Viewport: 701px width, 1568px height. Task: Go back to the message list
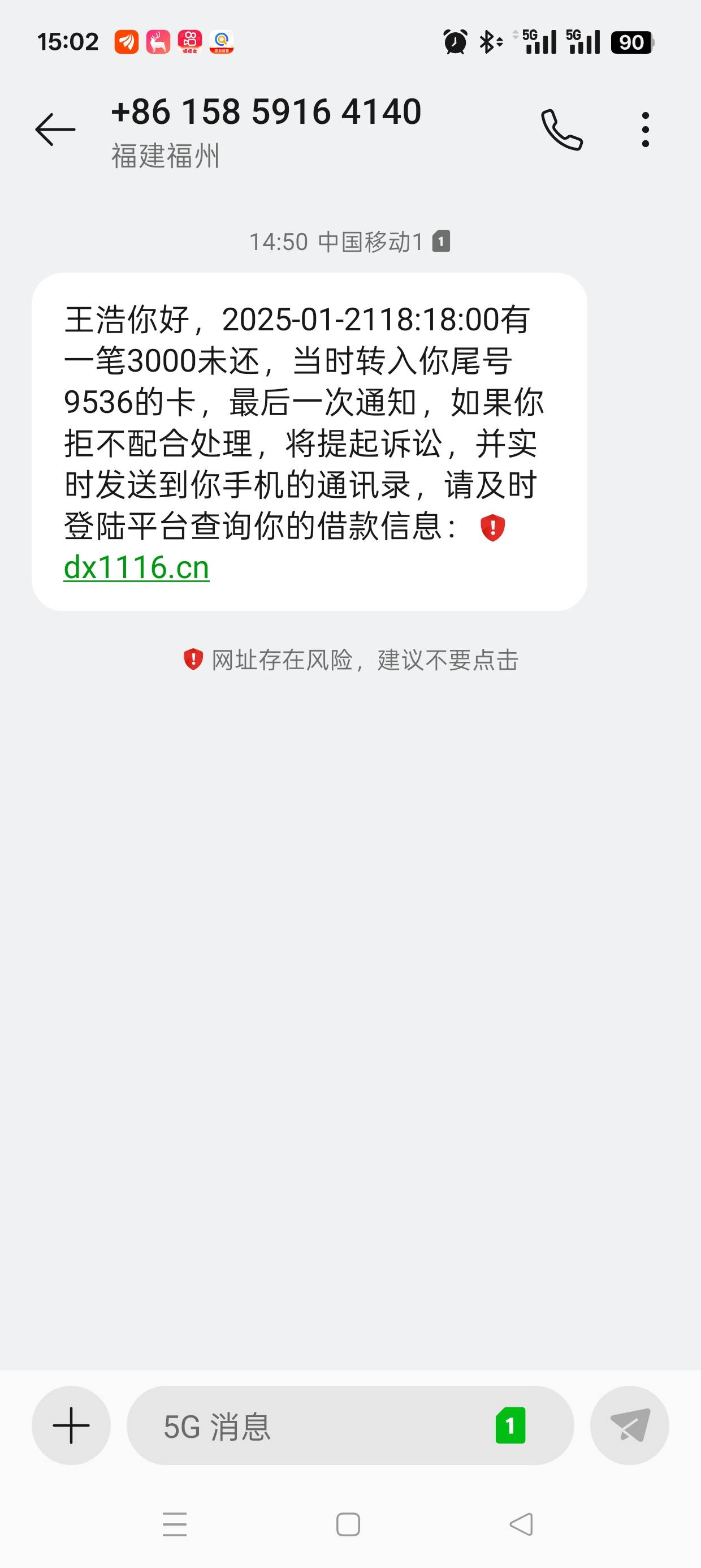(55, 130)
